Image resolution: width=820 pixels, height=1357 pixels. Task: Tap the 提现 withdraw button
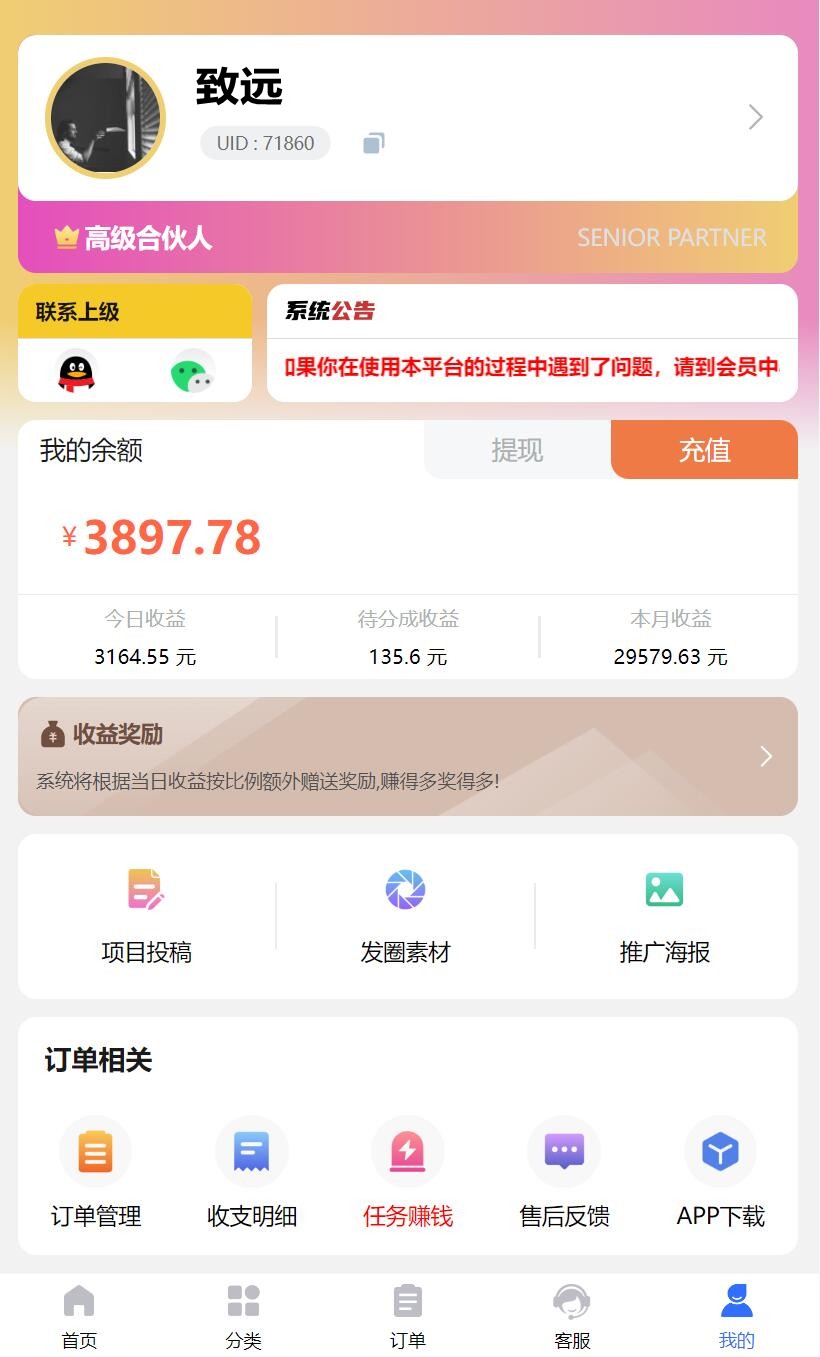[517, 450]
